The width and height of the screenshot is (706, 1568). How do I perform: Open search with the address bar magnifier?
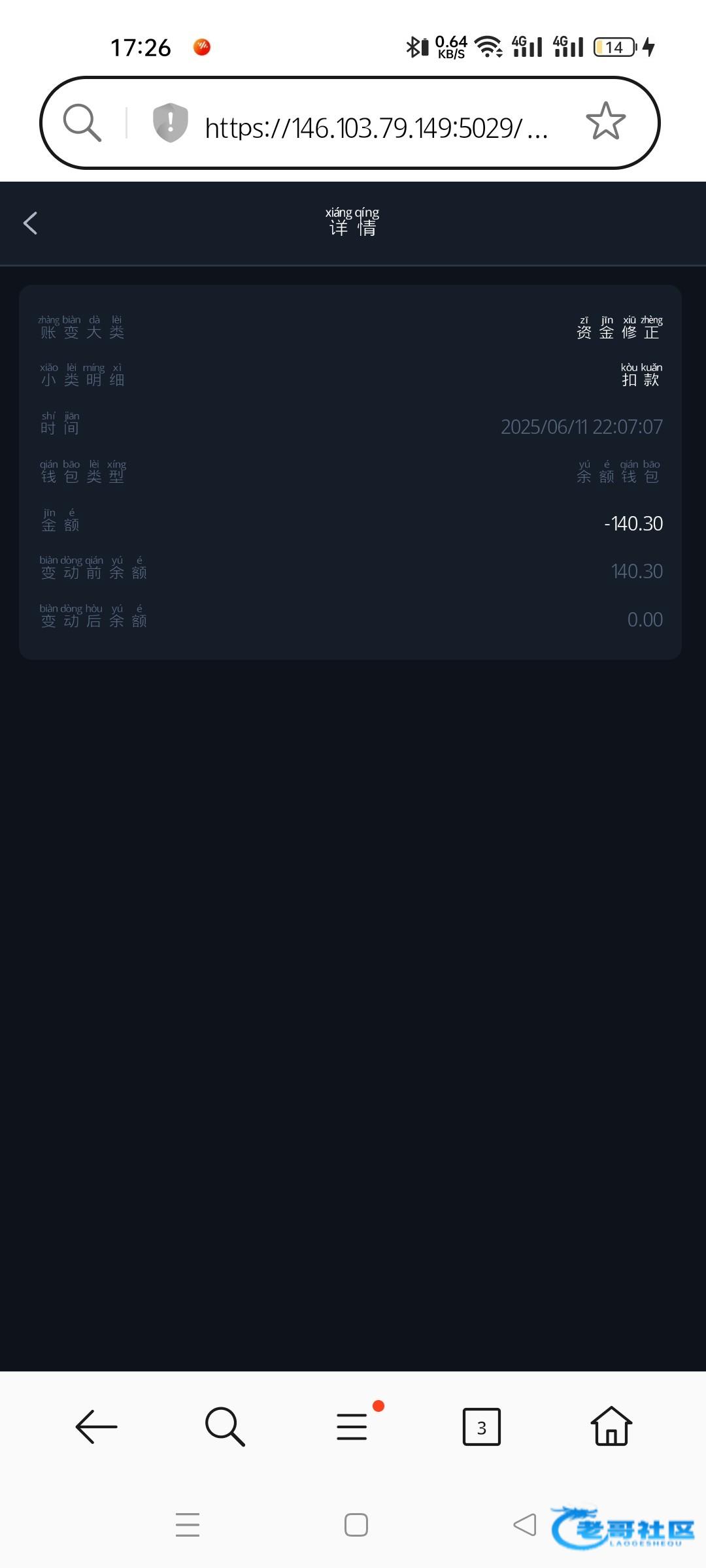pyautogui.click(x=82, y=122)
